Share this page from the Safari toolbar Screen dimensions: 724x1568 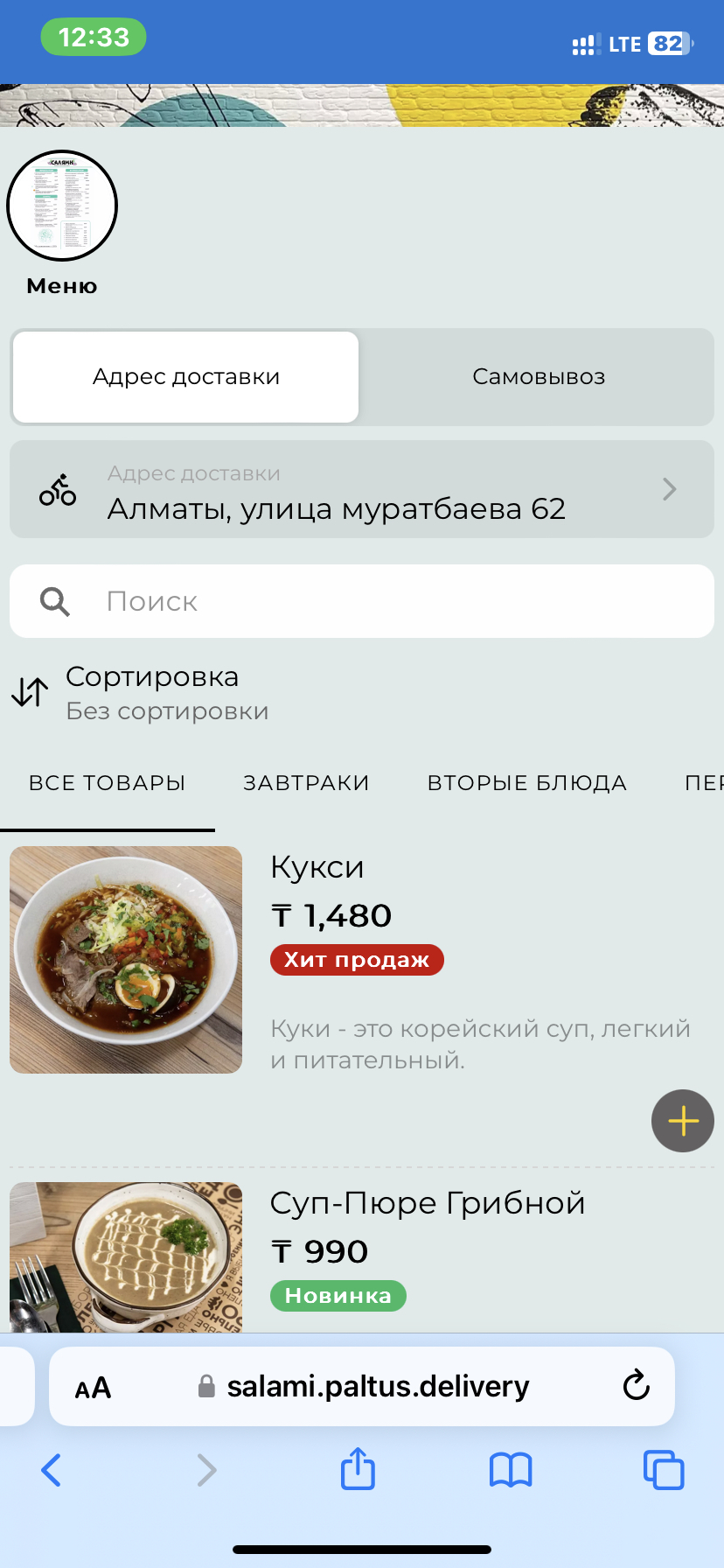point(358,1469)
